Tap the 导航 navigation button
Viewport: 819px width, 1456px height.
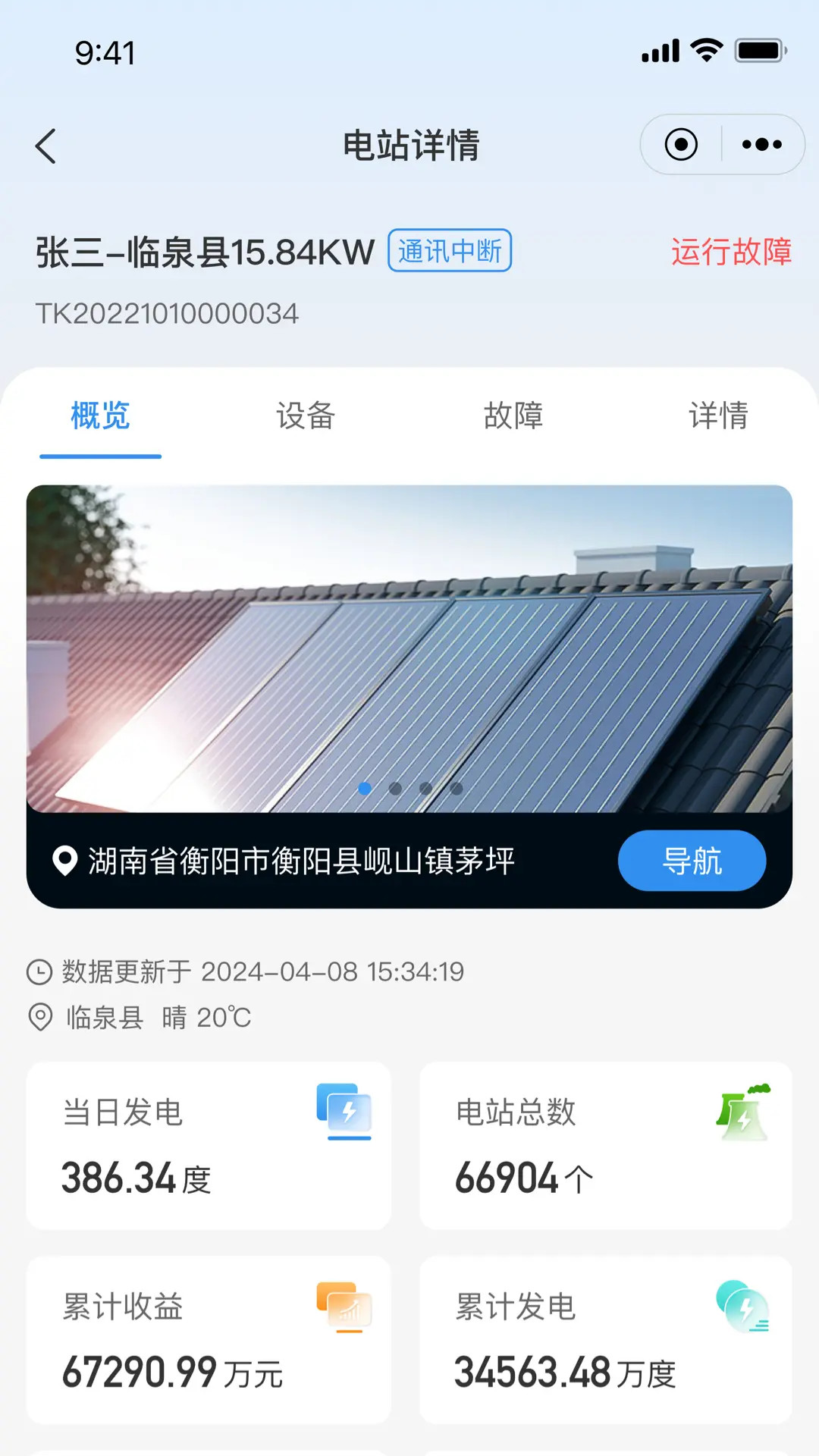point(692,860)
